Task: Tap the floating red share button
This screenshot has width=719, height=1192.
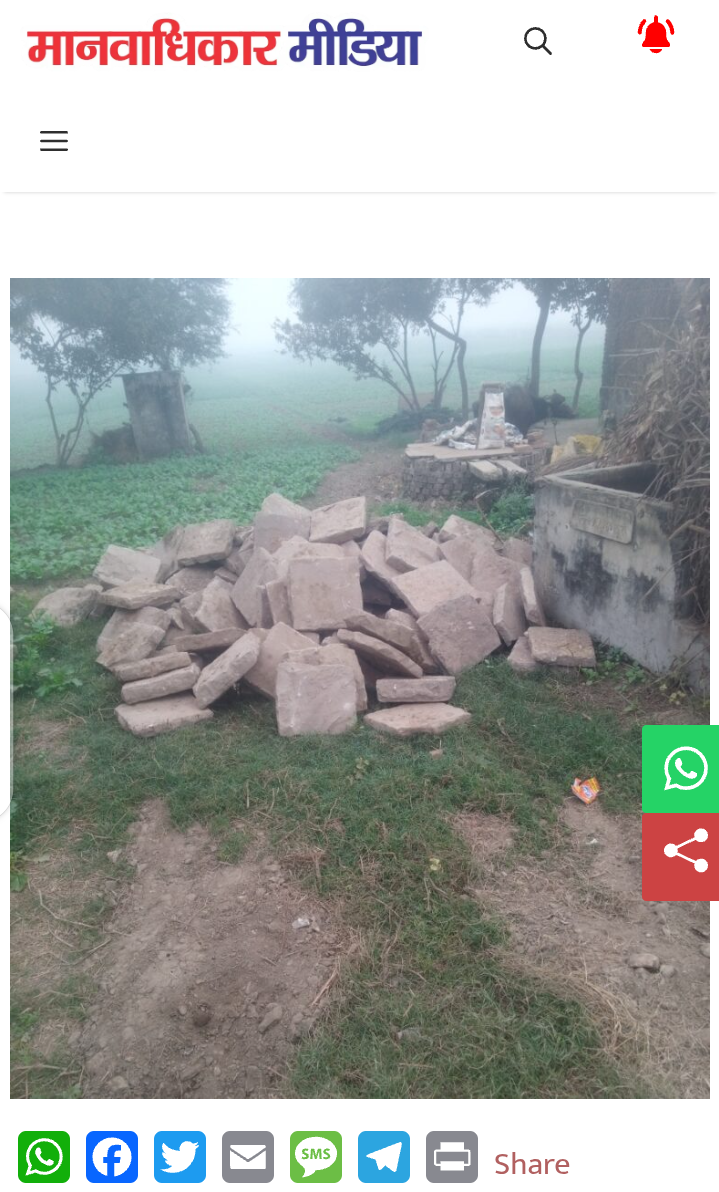Action: tap(685, 856)
